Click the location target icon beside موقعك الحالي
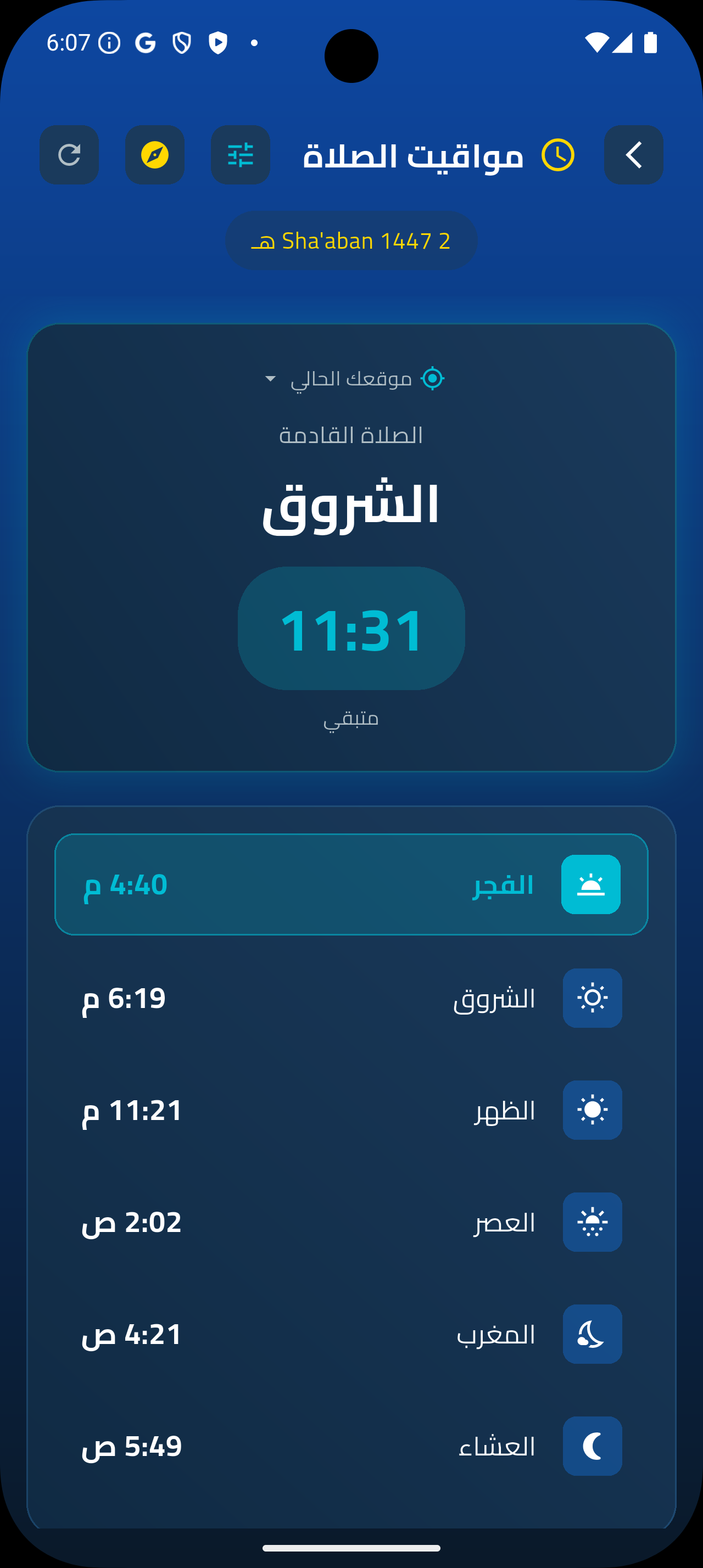Image resolution: width=703 pixels, height=1568 pixels. [433, 378]
